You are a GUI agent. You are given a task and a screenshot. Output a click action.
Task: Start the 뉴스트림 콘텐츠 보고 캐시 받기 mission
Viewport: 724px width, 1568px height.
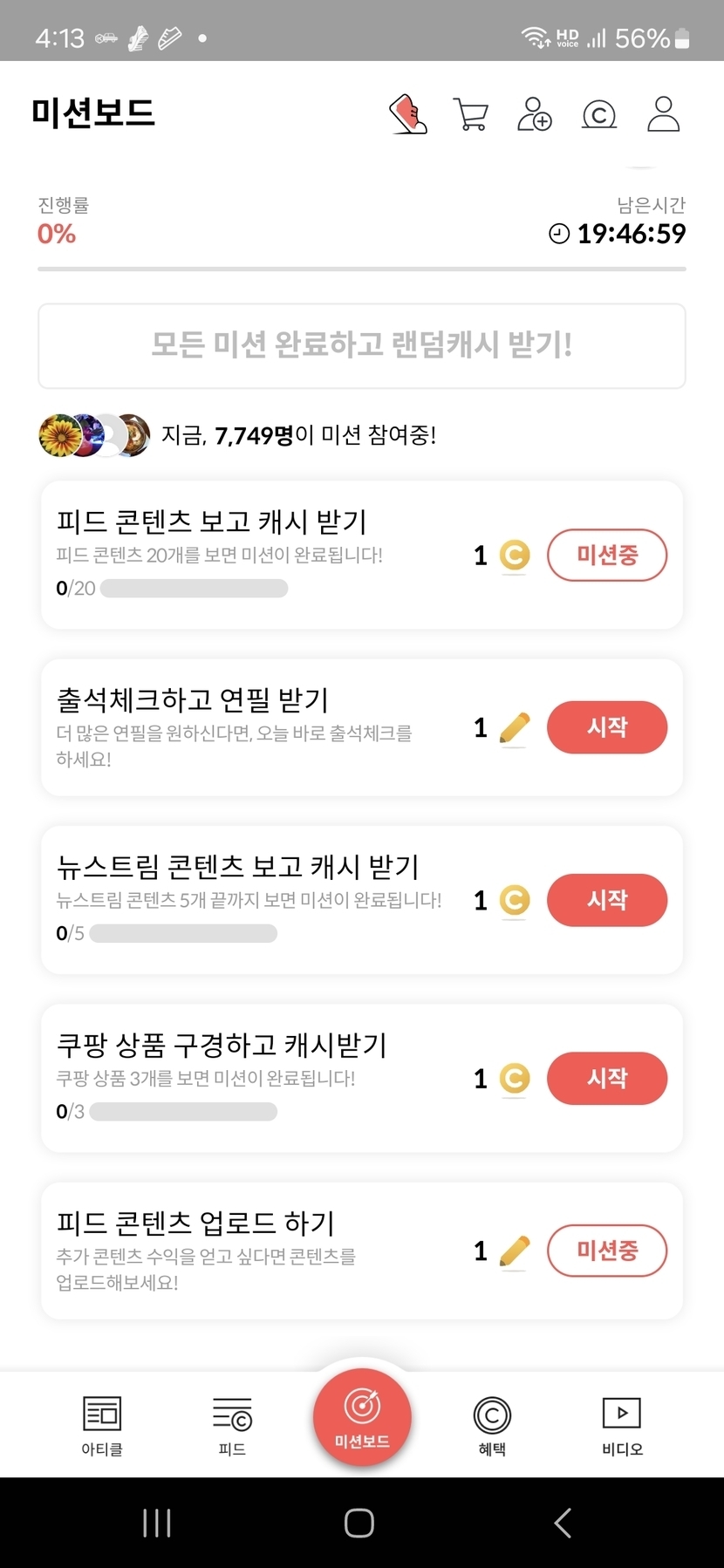coord(607,900)
